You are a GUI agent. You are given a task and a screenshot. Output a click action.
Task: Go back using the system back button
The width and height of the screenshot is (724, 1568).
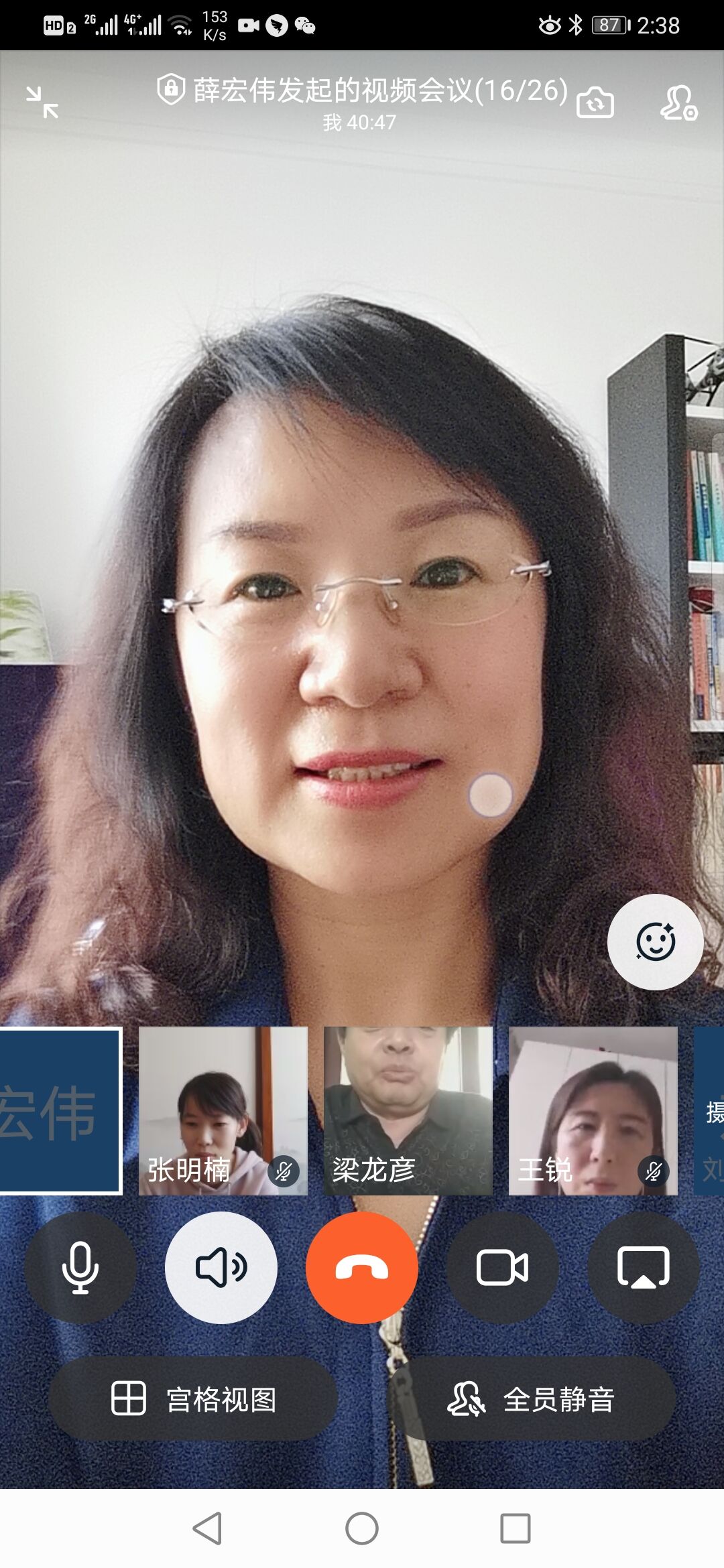(x=207, y=1528)
